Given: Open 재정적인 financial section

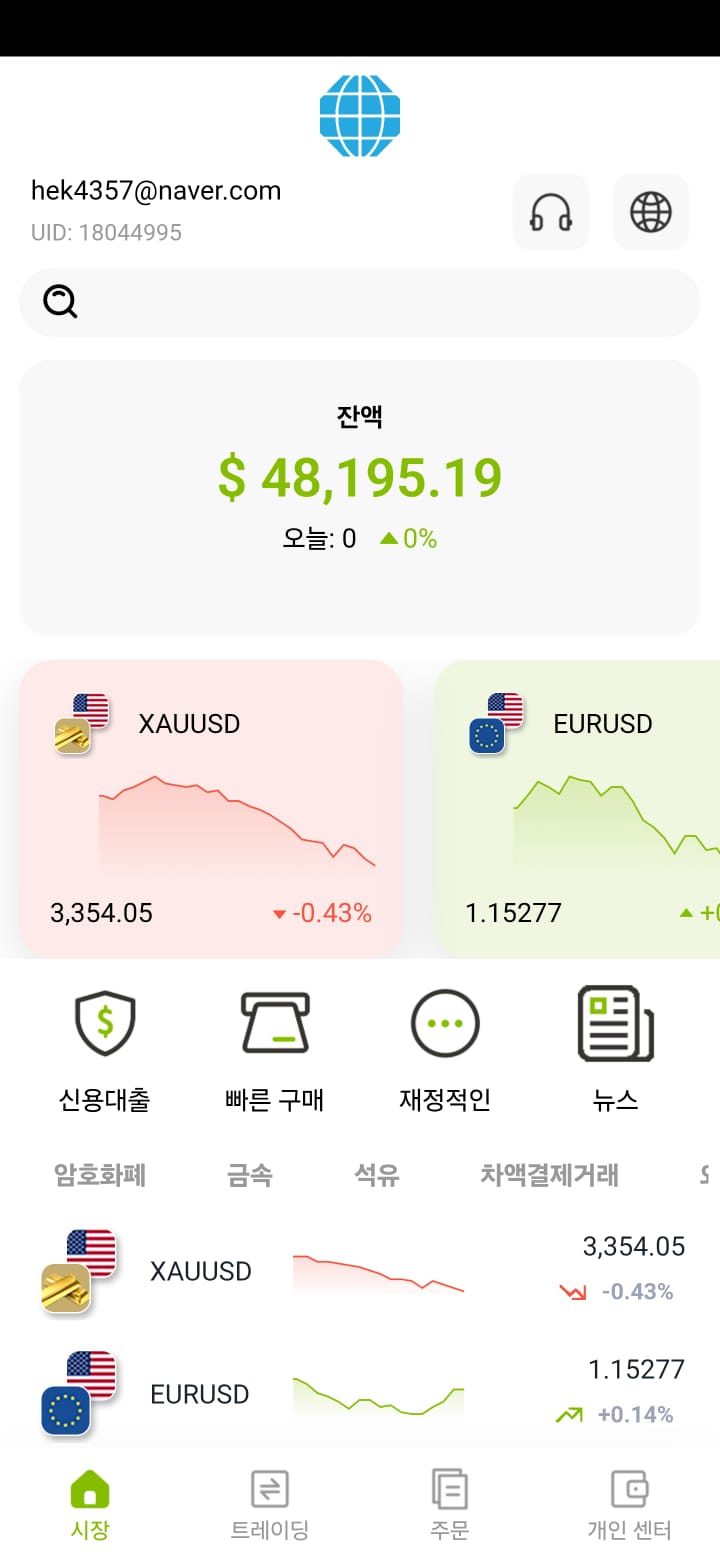Looking at the screenshot, I should (x=445, y=1051).
